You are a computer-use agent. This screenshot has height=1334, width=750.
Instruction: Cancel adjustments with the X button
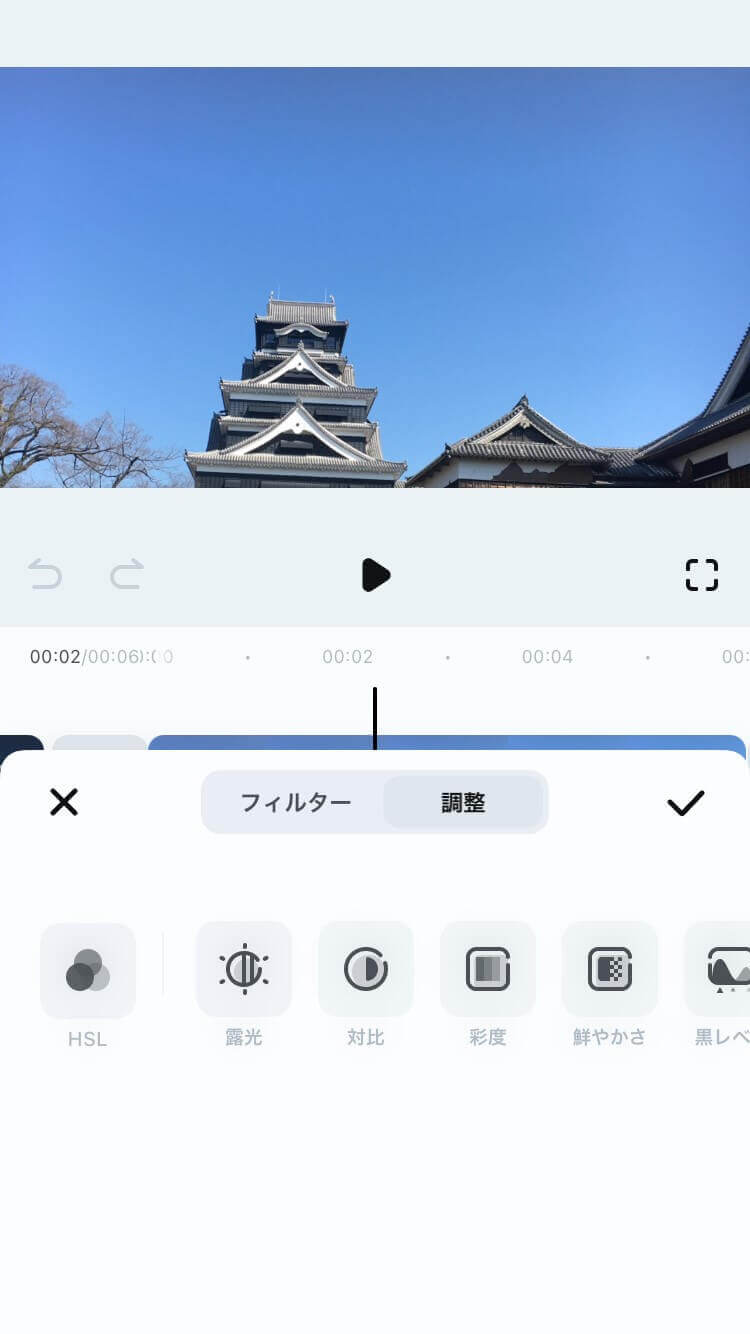tap(64, 802)
